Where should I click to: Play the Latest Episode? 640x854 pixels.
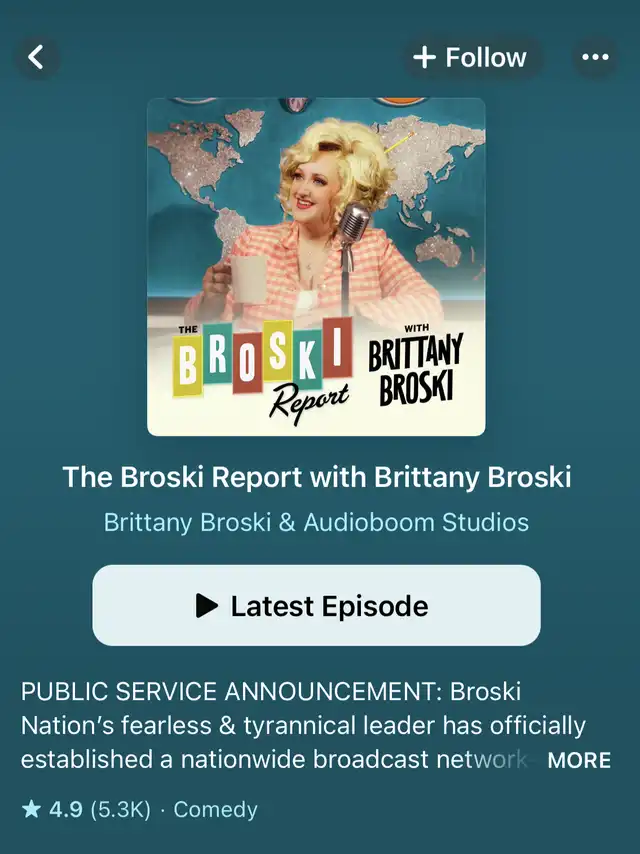(316, 605)
